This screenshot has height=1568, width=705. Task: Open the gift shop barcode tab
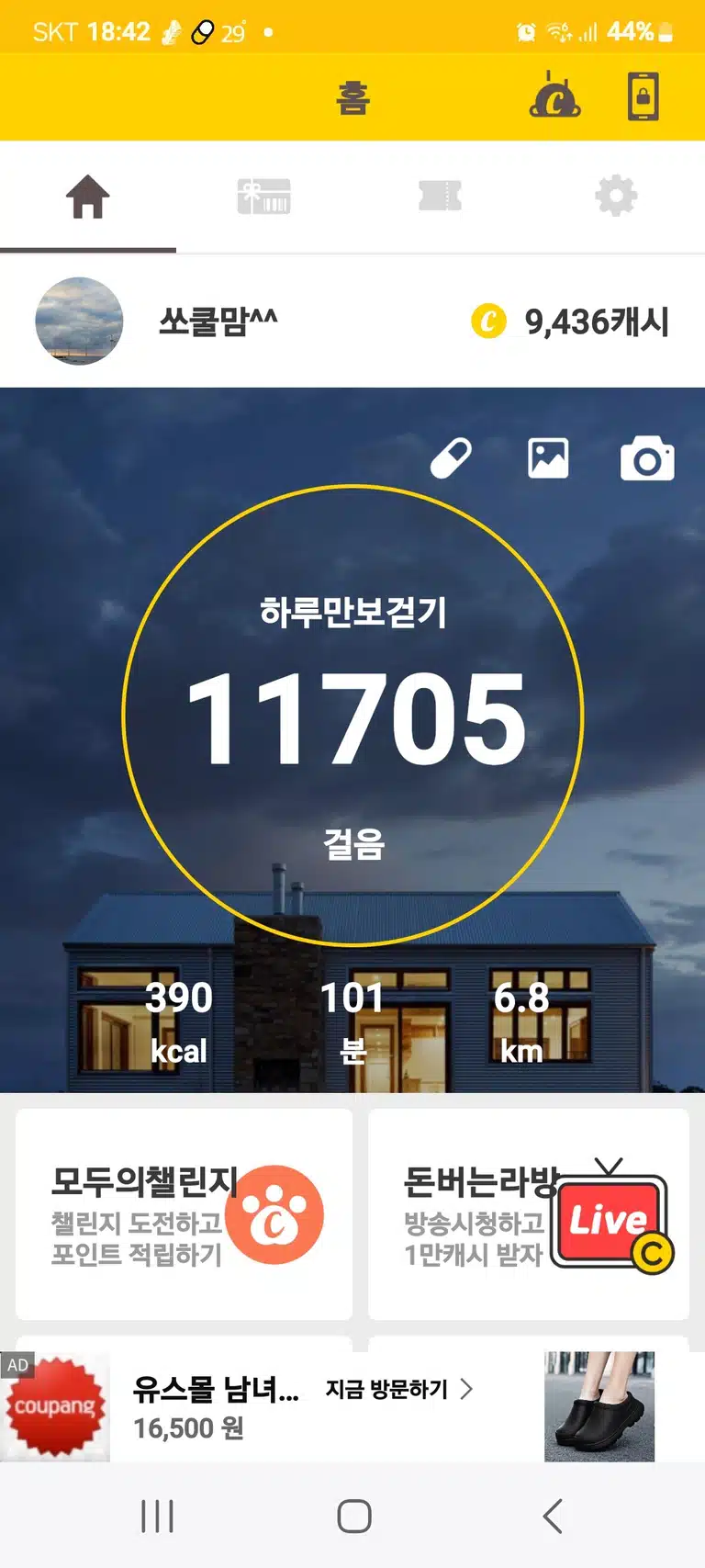click(x=264, y=197)
